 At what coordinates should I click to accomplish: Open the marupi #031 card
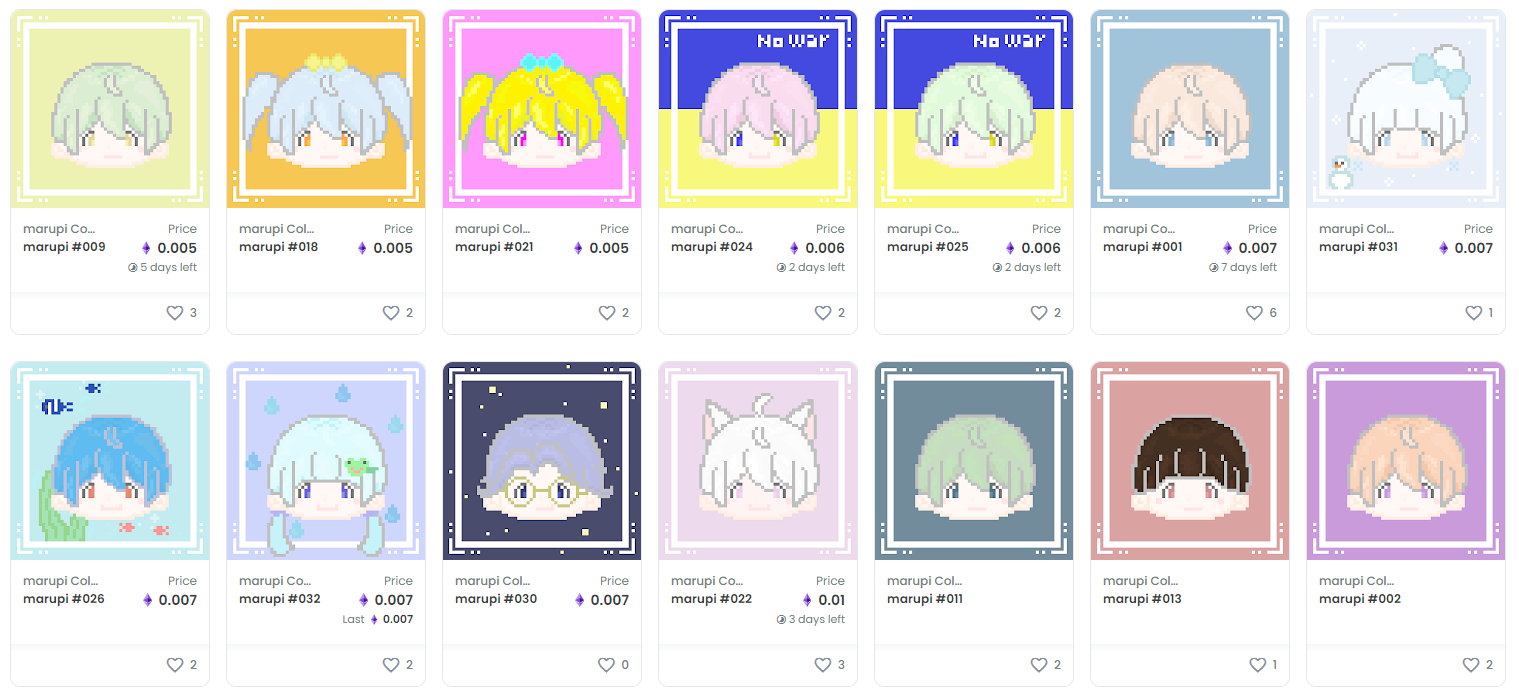[x=1406, y=109]
